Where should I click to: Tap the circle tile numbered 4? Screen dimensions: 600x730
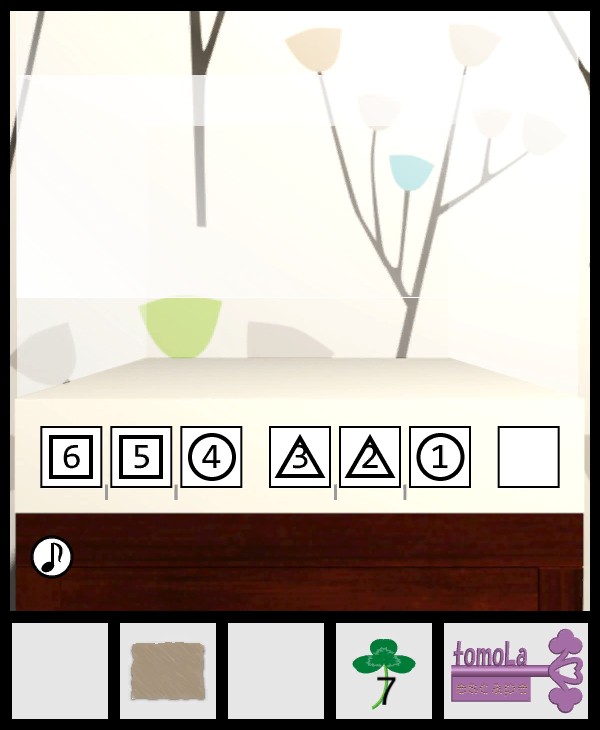[x=211, y=457]
